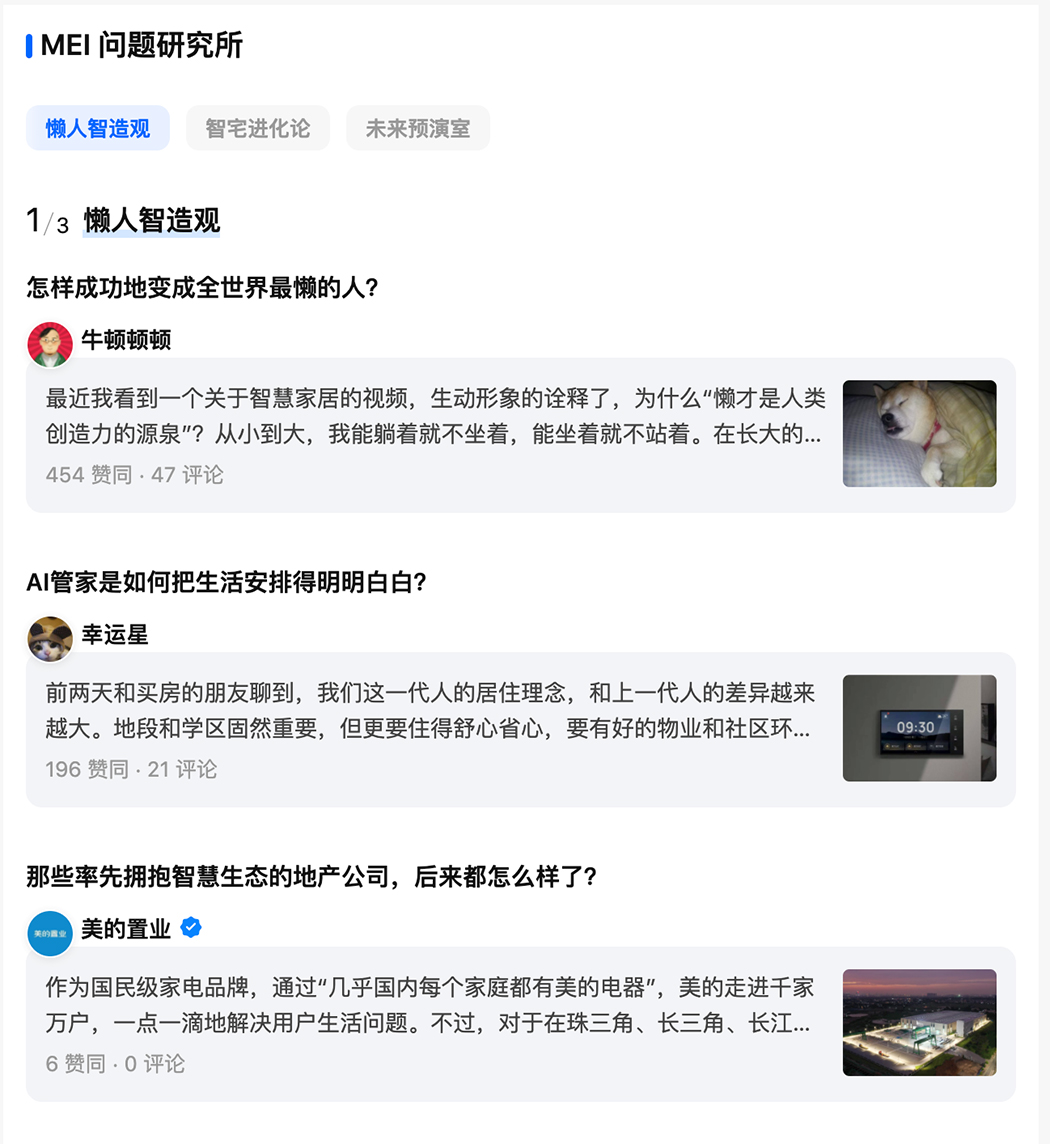View 幸运星's profile avatar

pyautogui.click(x=50, y=638)
